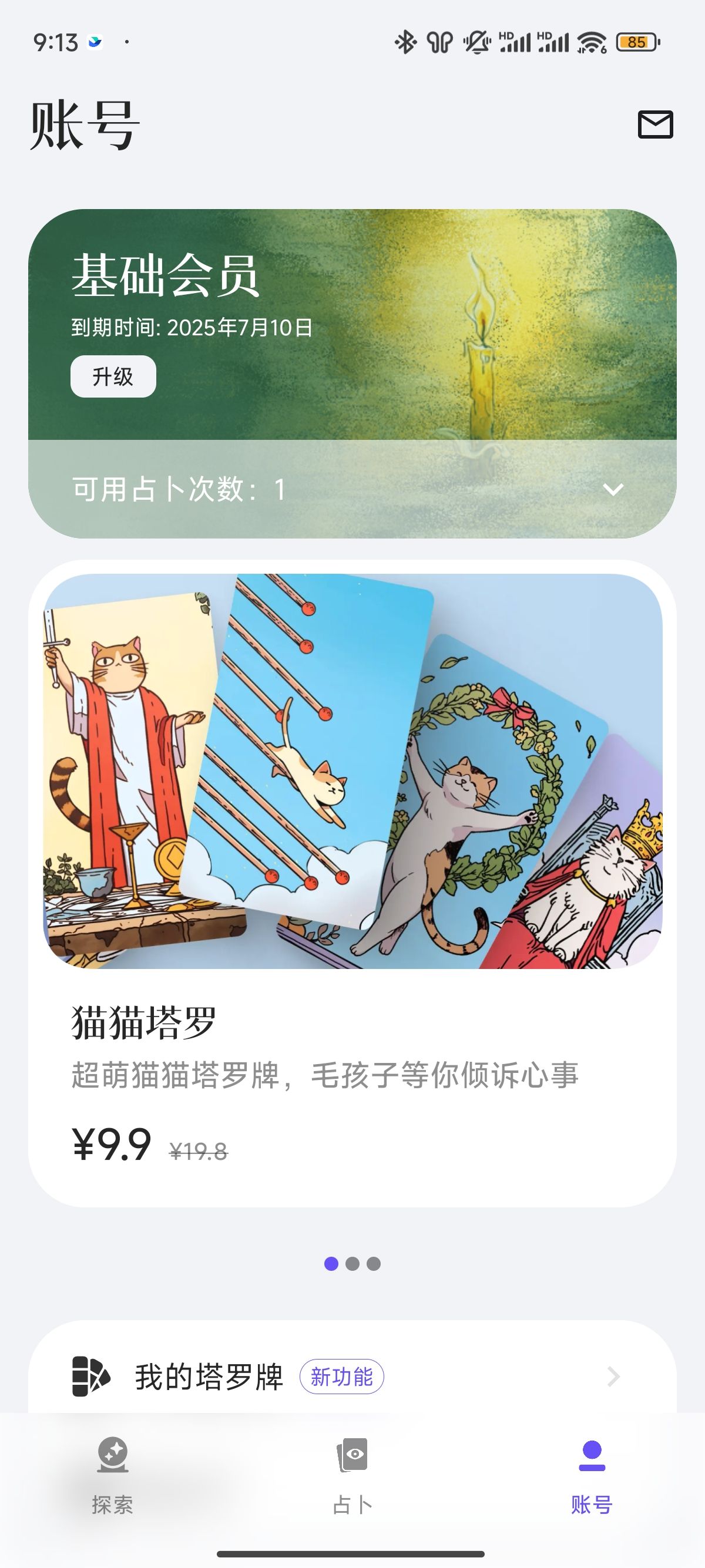This screenshot has height=1568, width=705.
Task: Switch to the 探索 tab
Action: coord(113,1476)
